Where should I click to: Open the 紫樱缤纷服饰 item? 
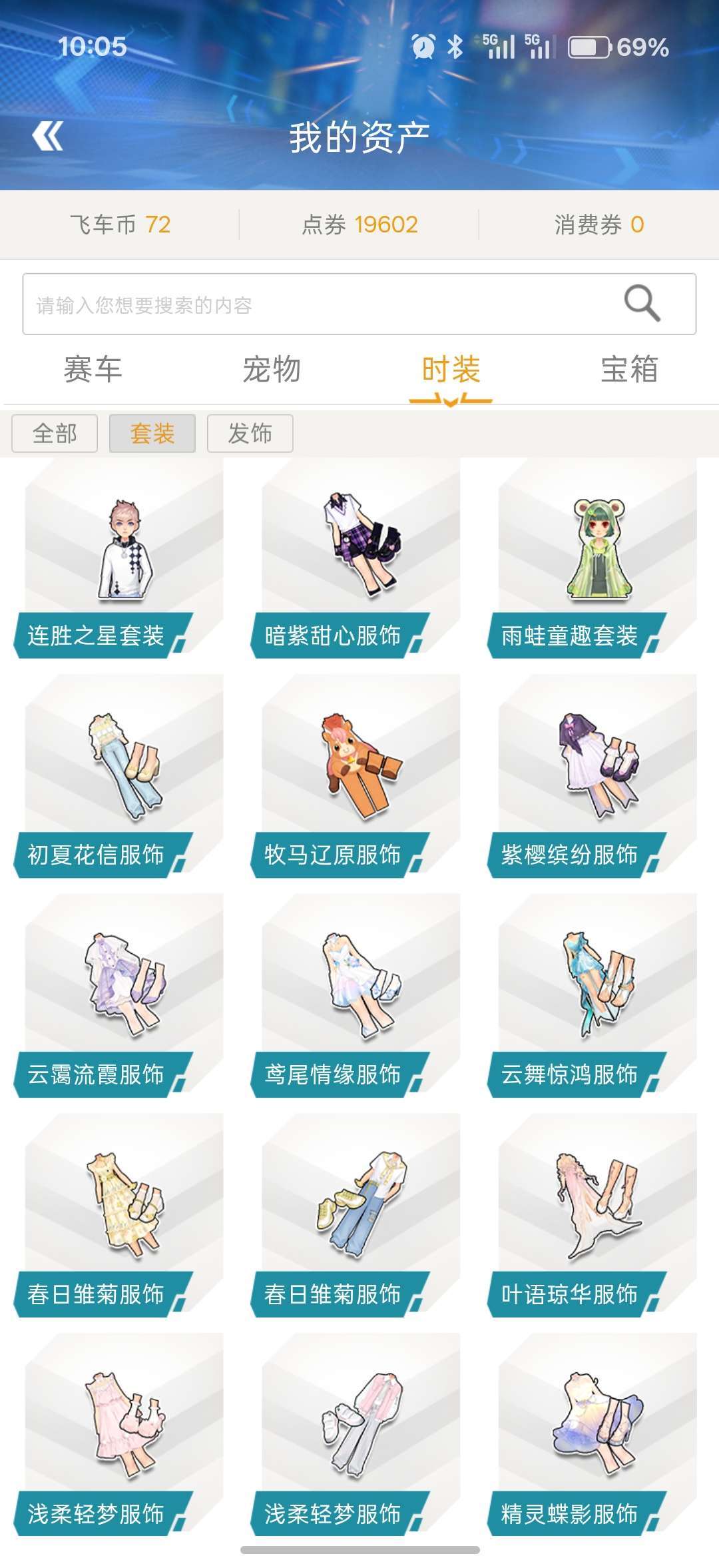coord(593,777)
